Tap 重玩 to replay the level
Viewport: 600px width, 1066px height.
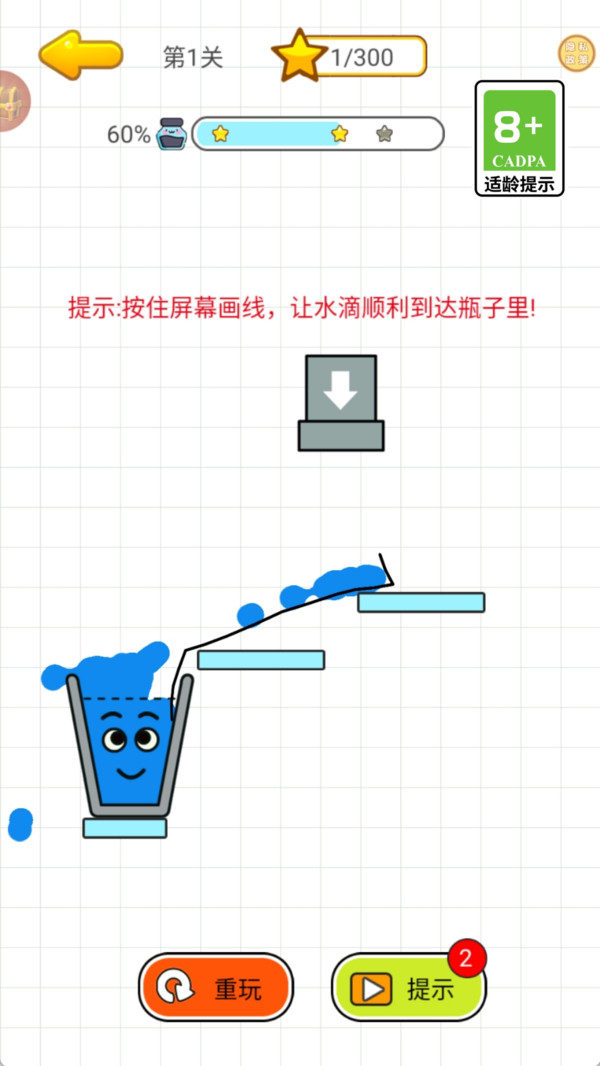click(x=216, y=988)
